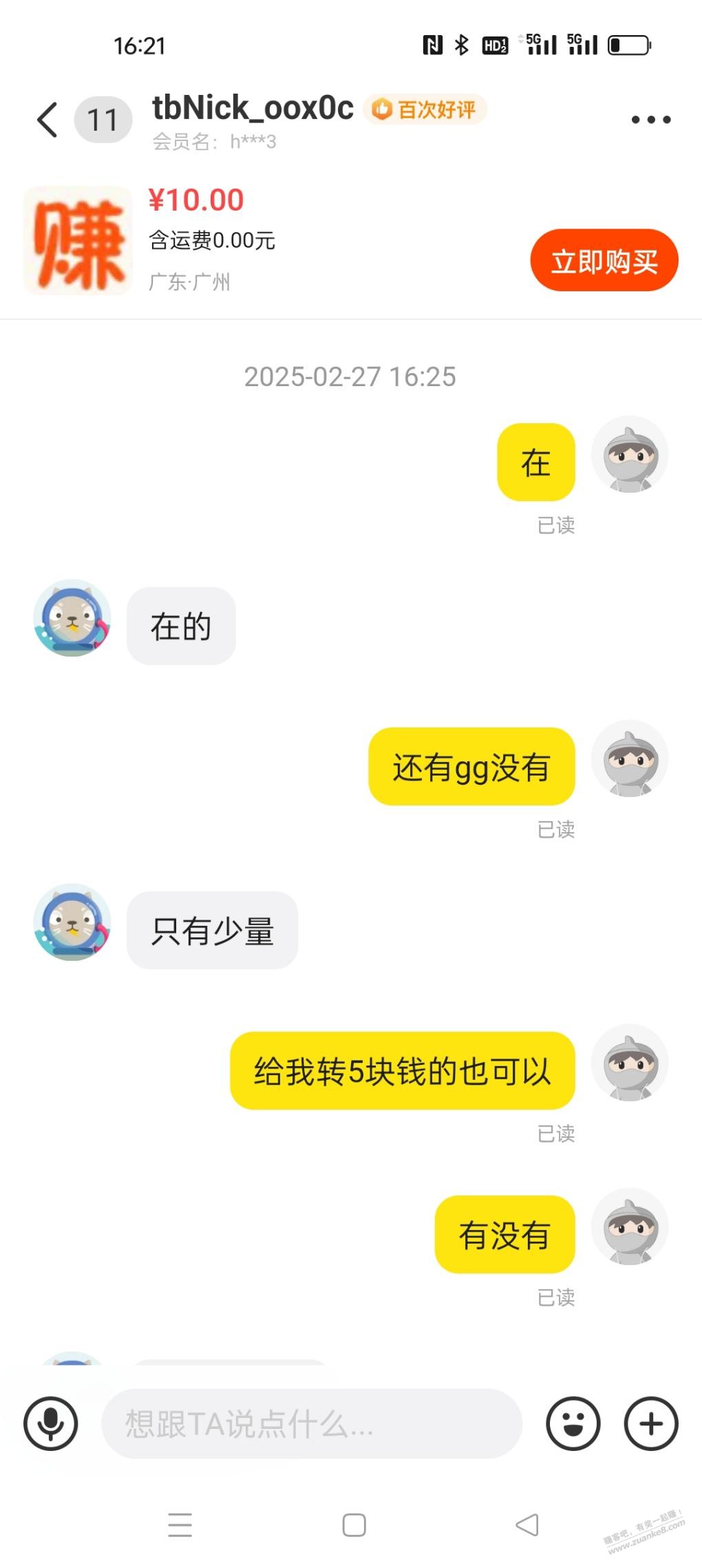Image resolution: width=702 pixels, height=1568 pixels.
Task: Open the plus attachment menu
Action: pos(650,1423)
